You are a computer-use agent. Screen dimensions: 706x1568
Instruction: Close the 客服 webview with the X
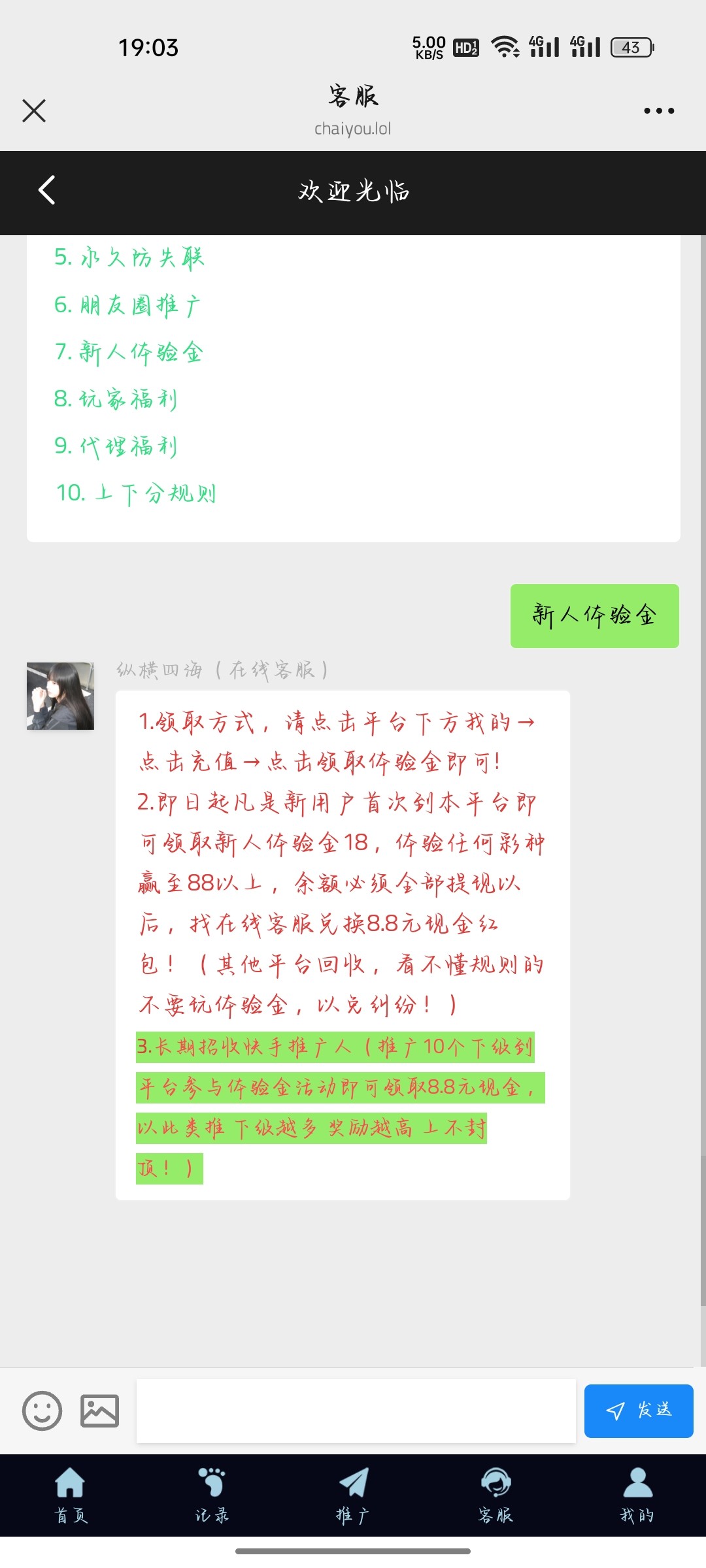pyautogui.click(x=34, y=110)
